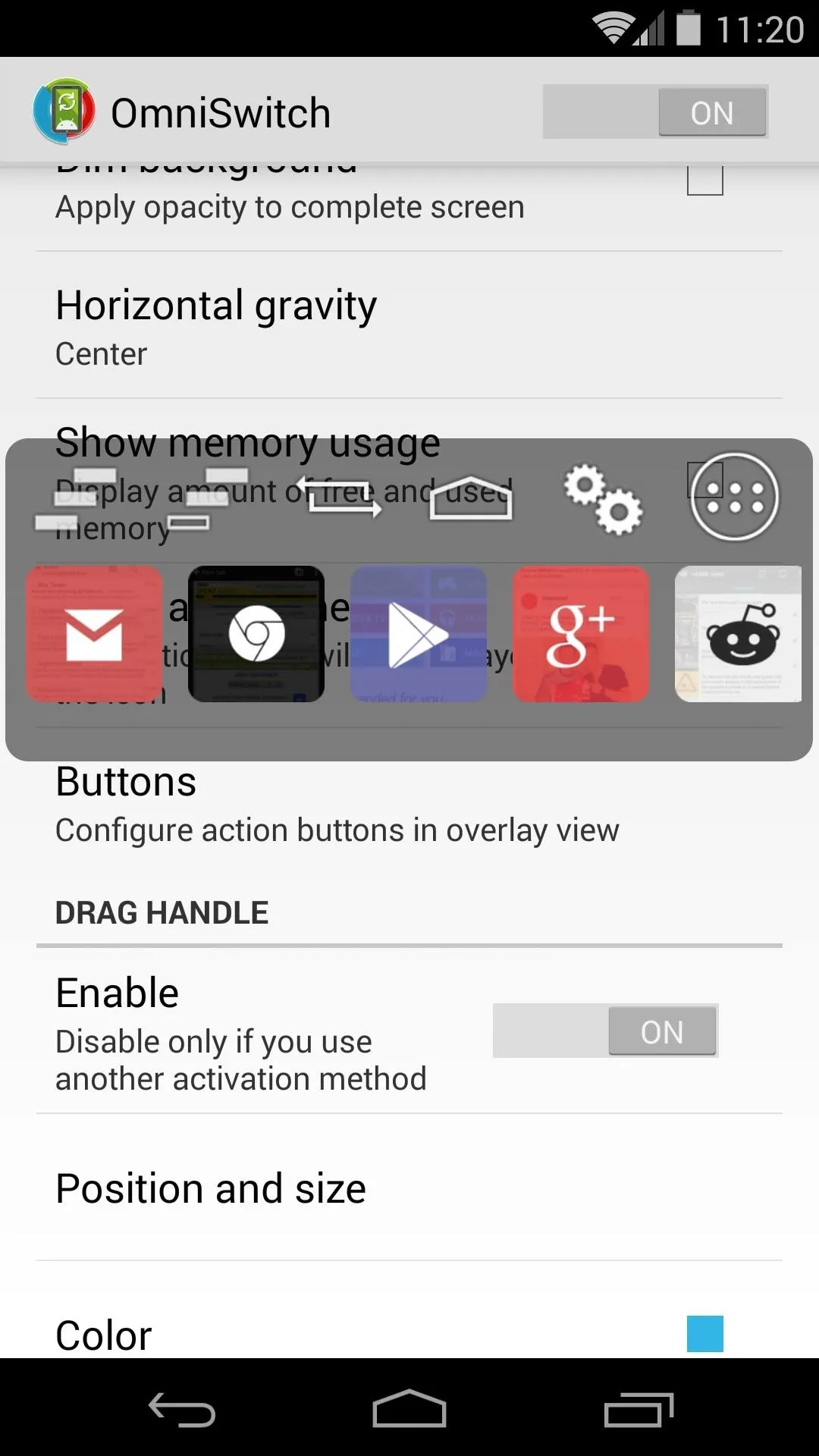Image resolution: width=819 pixels, height=1456 pixels.
Task: Open the recent apps button
Action: [x=639, y=1409]
